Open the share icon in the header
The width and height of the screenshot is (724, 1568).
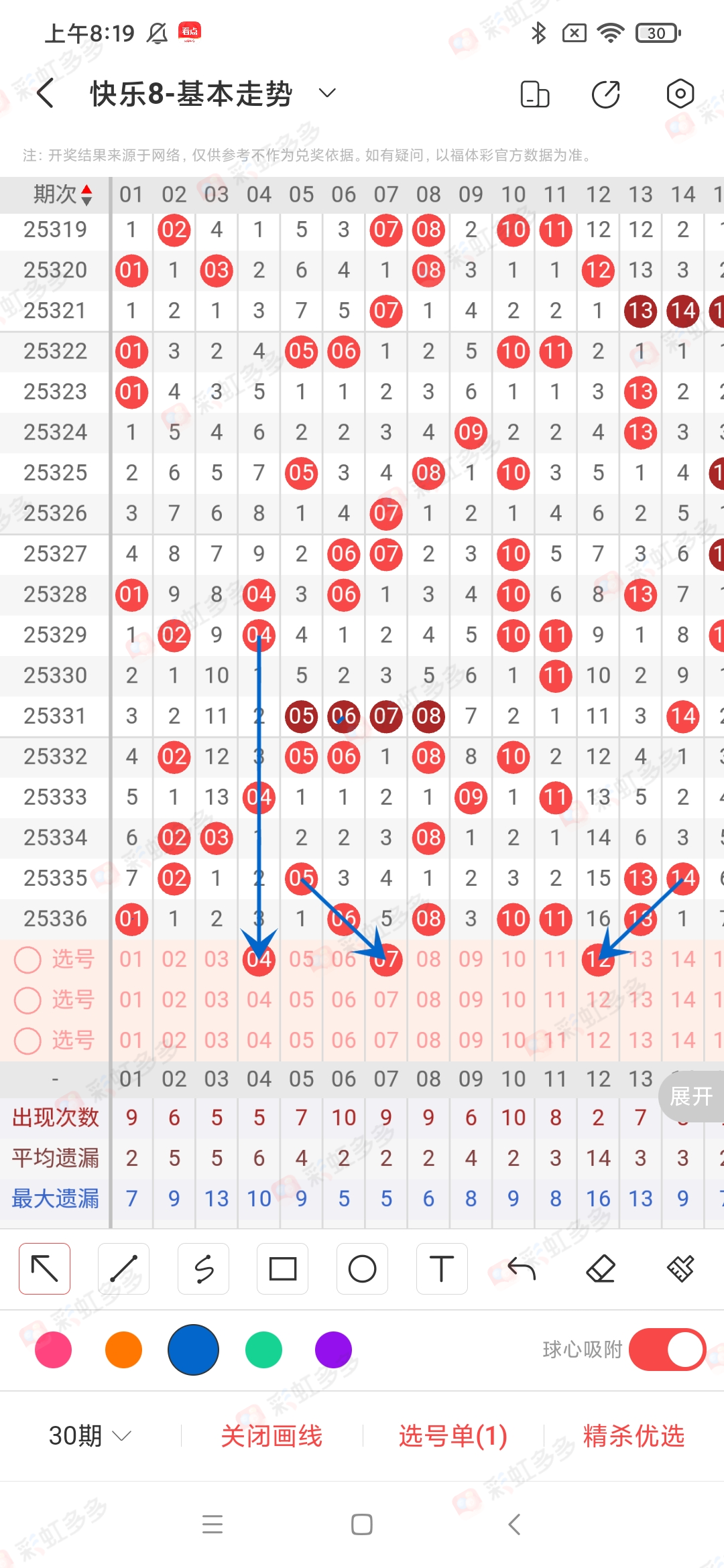click(606, 94)
